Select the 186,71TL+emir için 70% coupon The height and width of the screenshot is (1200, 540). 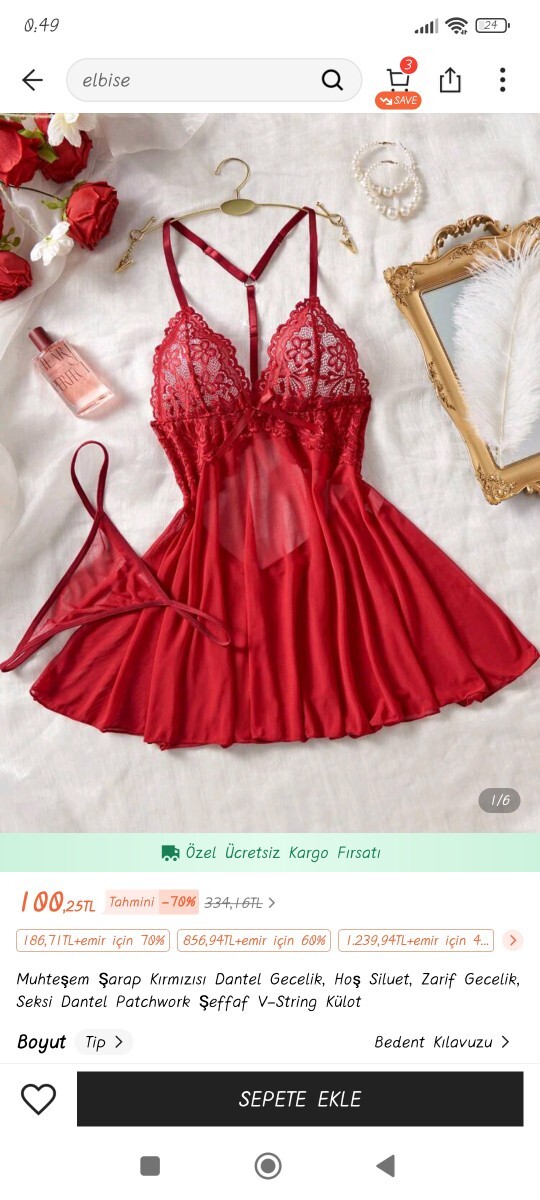click(x=93, y=940)
